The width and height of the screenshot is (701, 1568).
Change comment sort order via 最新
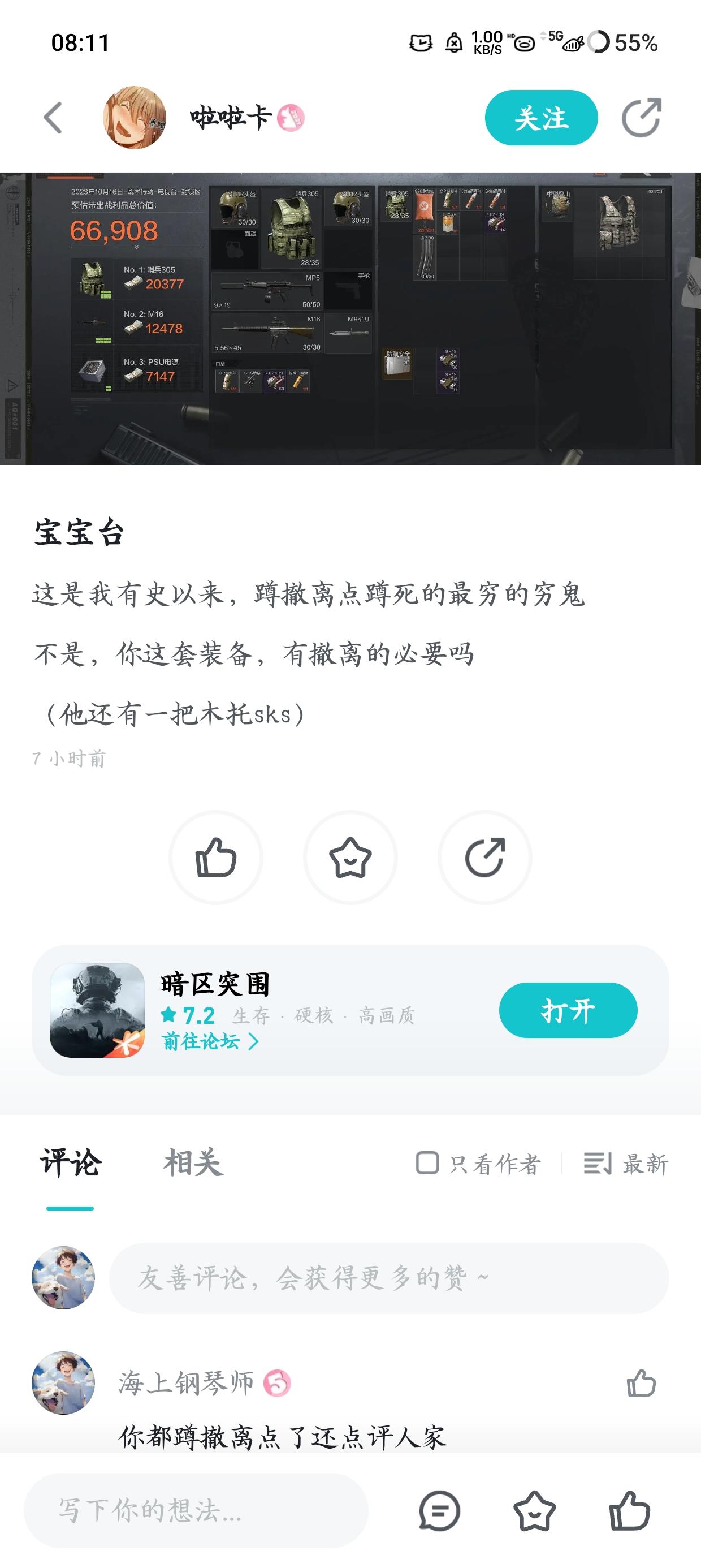click(x=626, y=1163)
